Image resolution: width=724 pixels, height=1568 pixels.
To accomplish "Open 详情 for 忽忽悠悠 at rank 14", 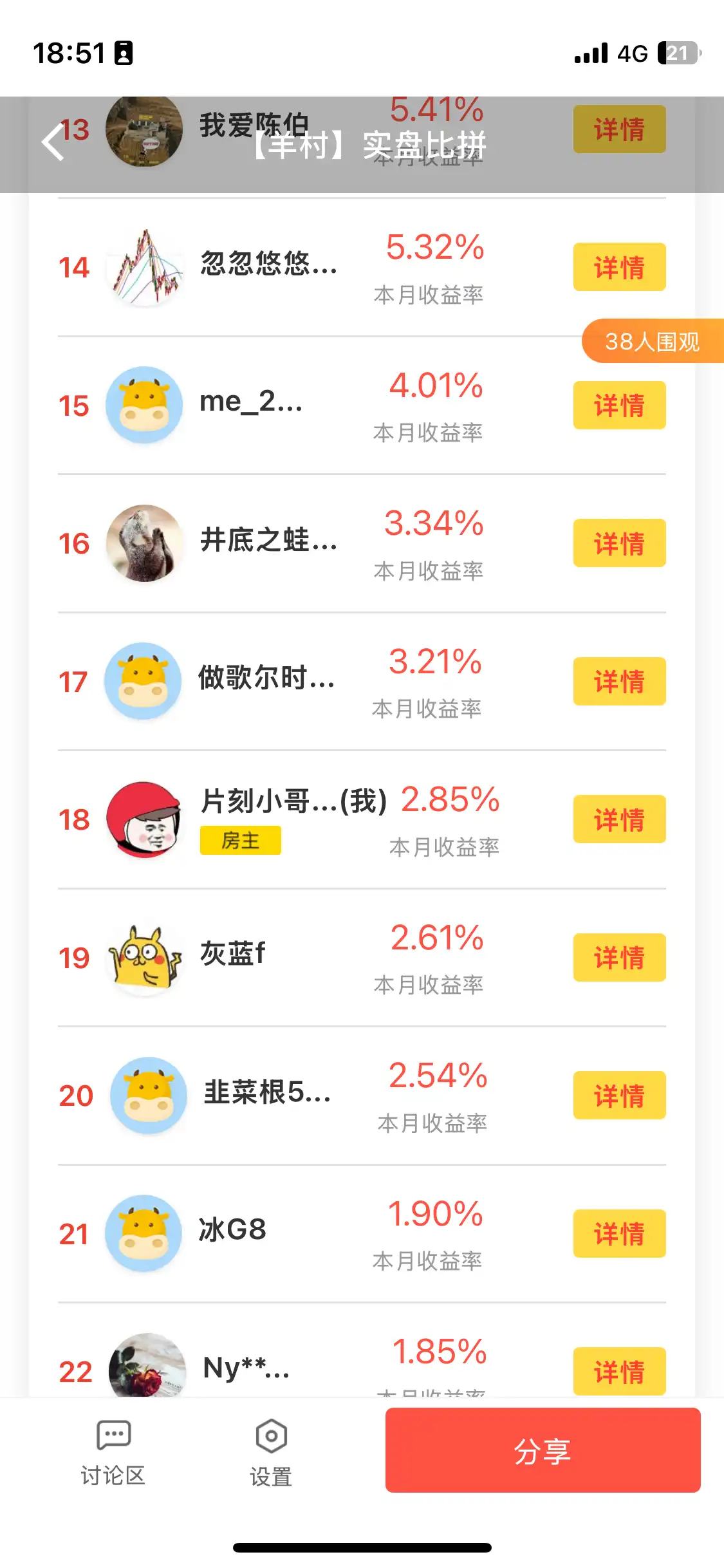I will (619, 267).
